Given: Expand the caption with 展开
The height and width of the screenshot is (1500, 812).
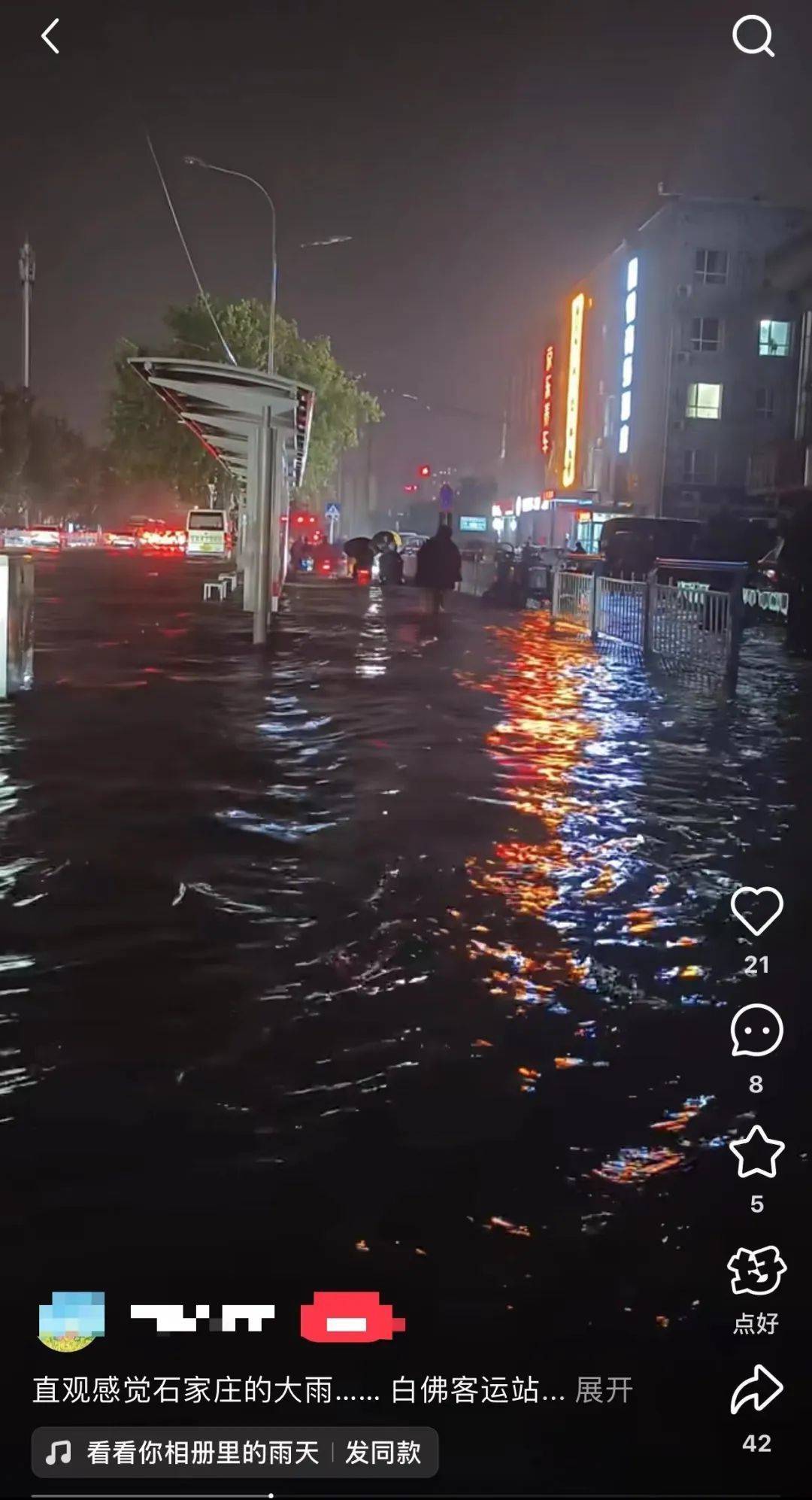Looking at the screenshot, I should tap(604, 1390).
